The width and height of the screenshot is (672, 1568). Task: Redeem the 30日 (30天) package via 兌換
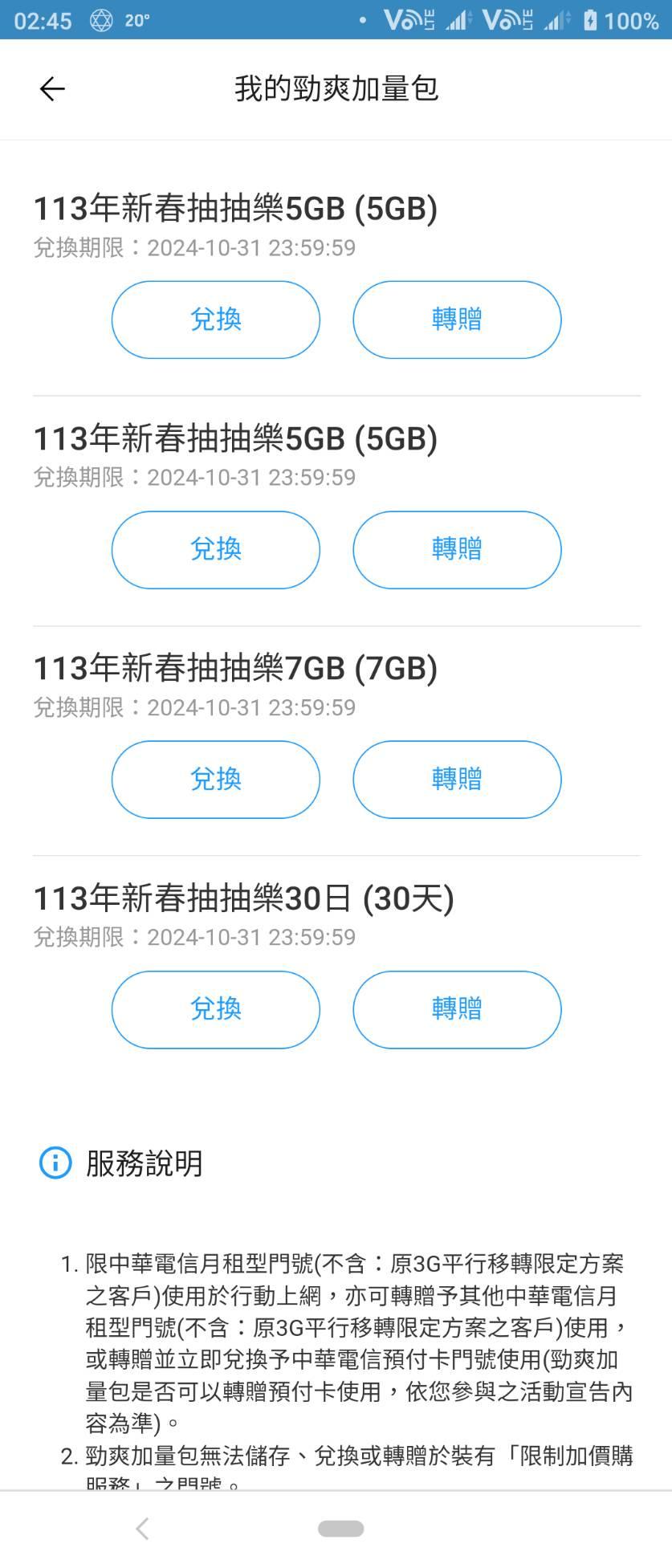[215, 1009]
